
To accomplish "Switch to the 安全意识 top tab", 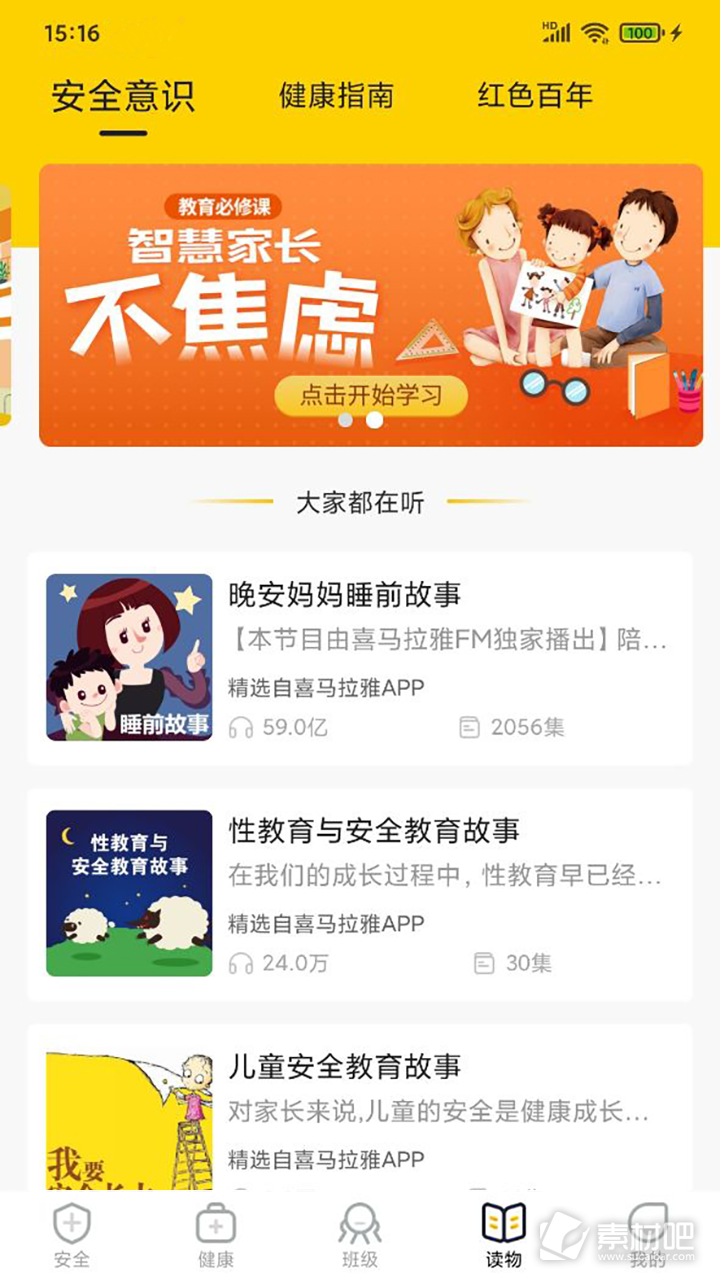I will point(123,97).
